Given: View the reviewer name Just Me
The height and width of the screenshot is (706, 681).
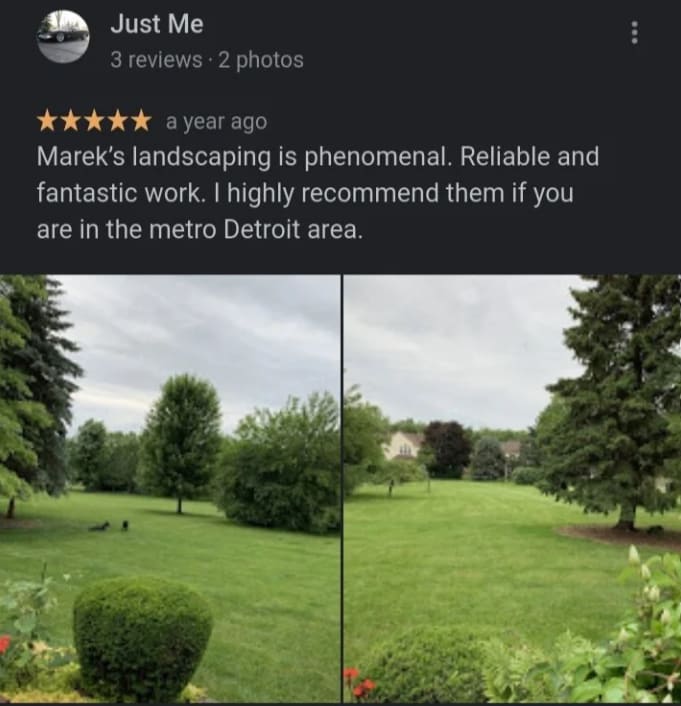Looking at the screenshot, I should pyautogui.click(x=156, y=24).
